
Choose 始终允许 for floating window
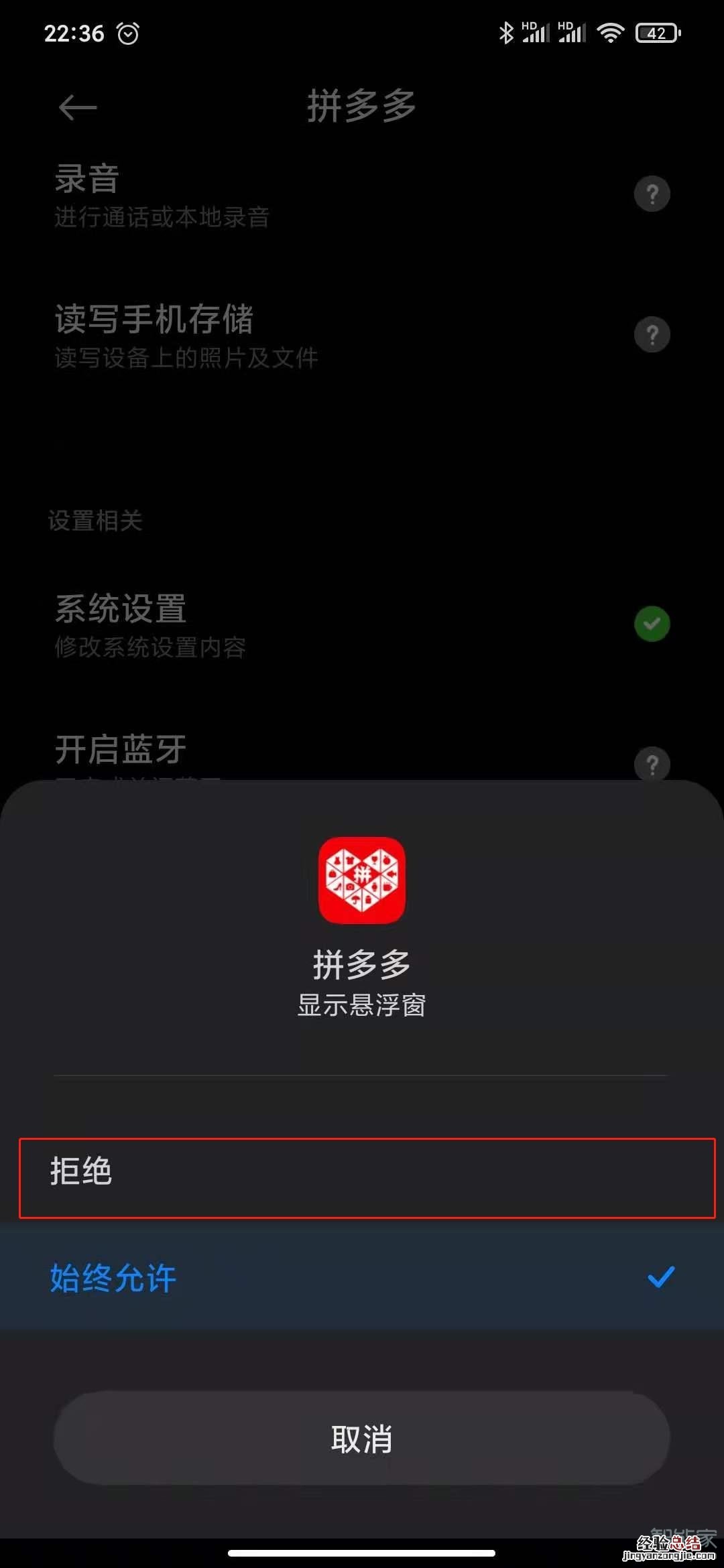[362, 1277]
